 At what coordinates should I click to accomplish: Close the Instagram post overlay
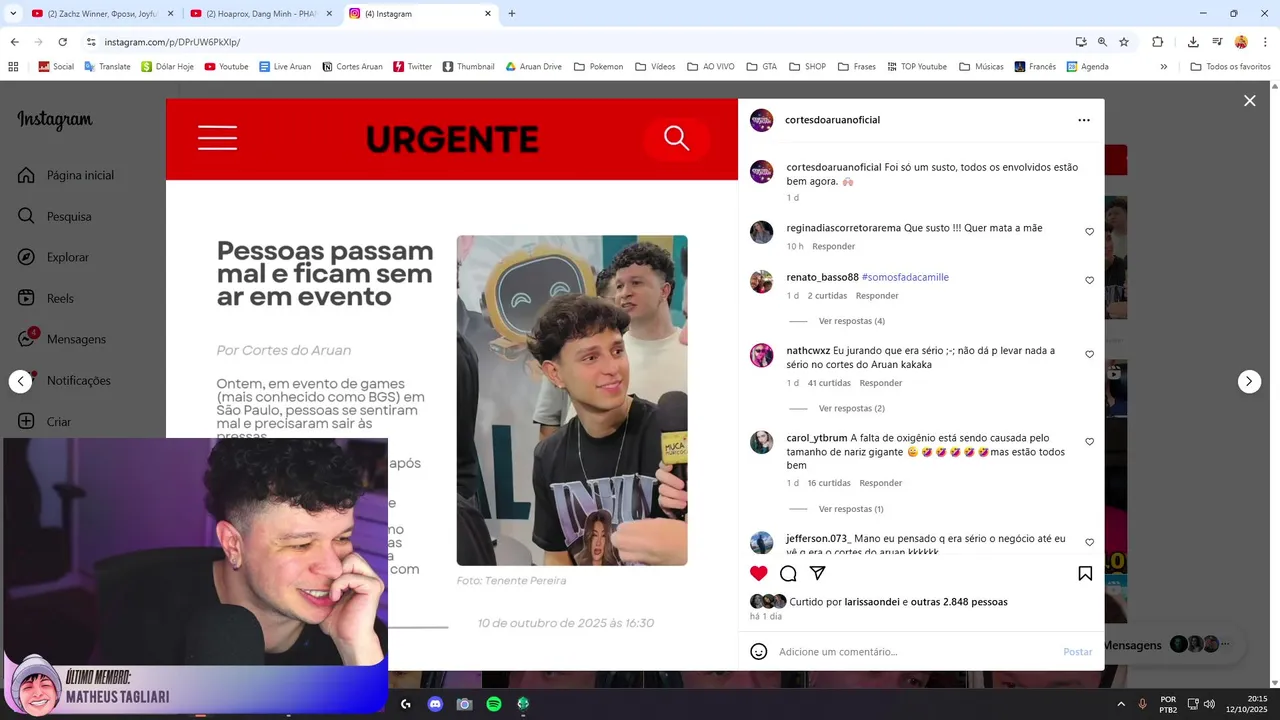click(1249, 101)
